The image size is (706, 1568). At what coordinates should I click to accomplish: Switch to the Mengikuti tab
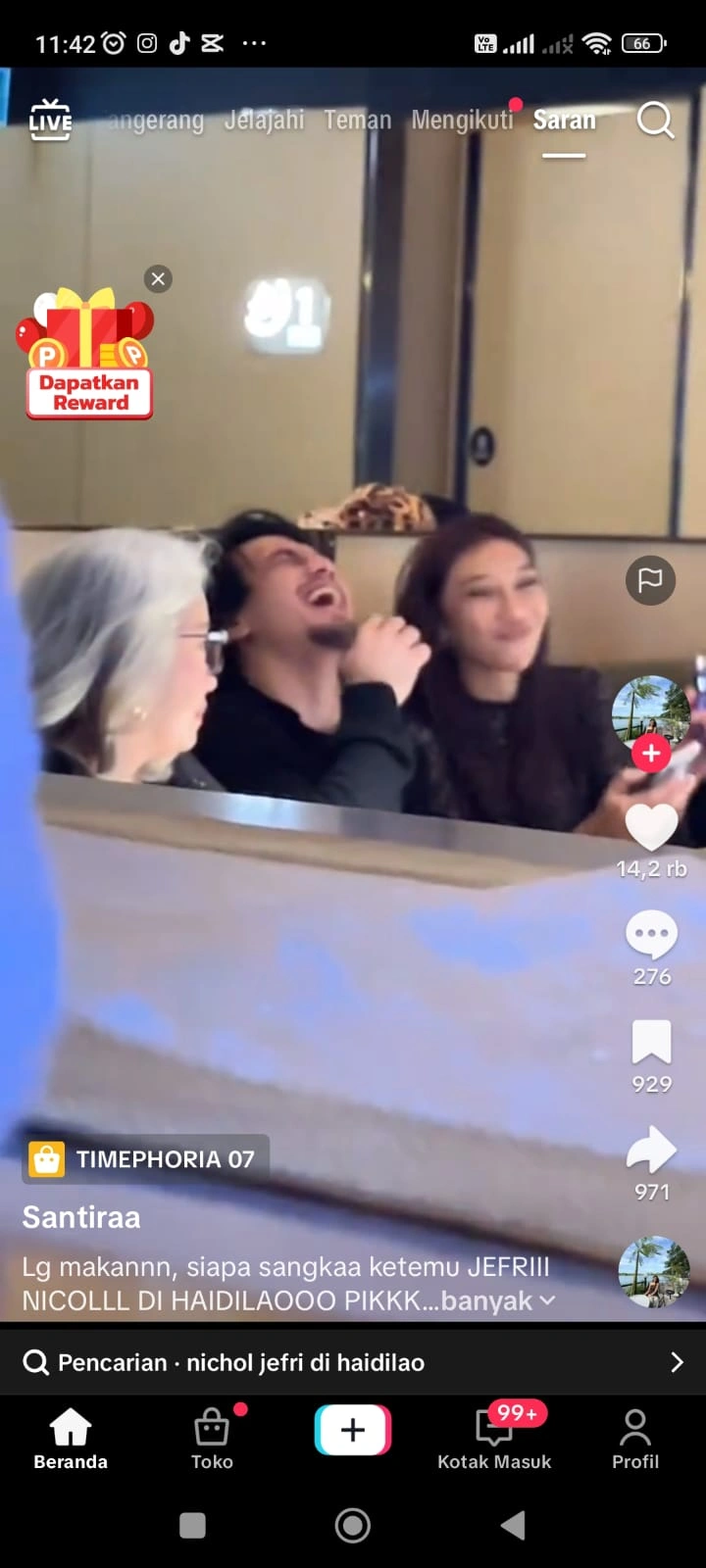tap(462, 120)
